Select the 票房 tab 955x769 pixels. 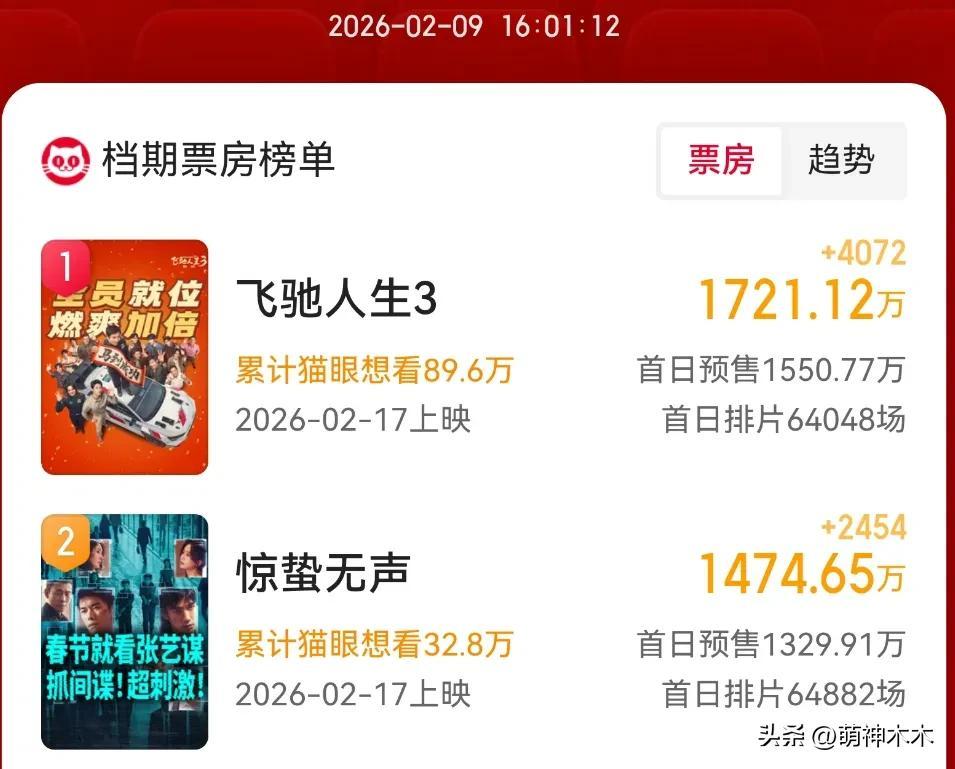point(720,160)
